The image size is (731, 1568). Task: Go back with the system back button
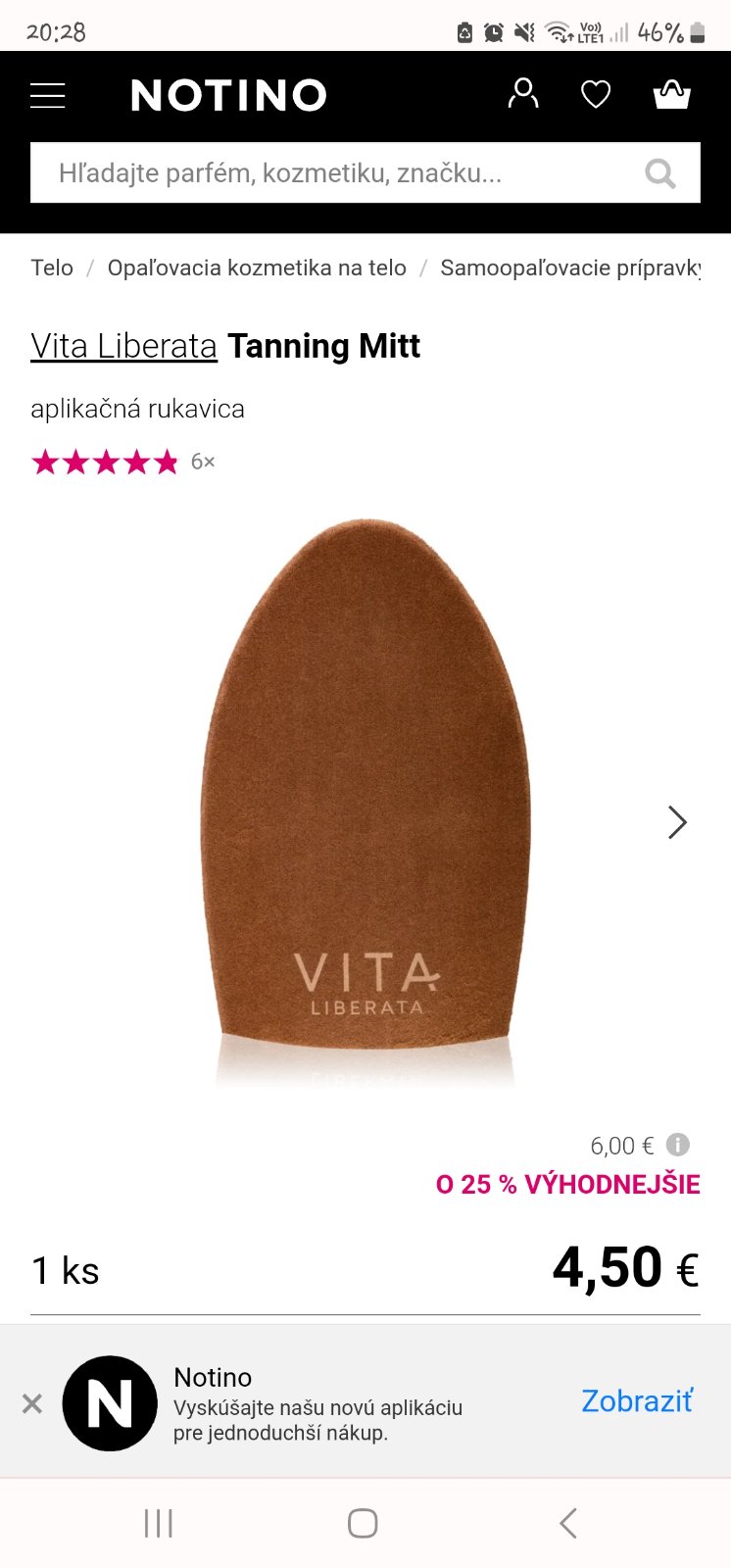[568, 1523]
